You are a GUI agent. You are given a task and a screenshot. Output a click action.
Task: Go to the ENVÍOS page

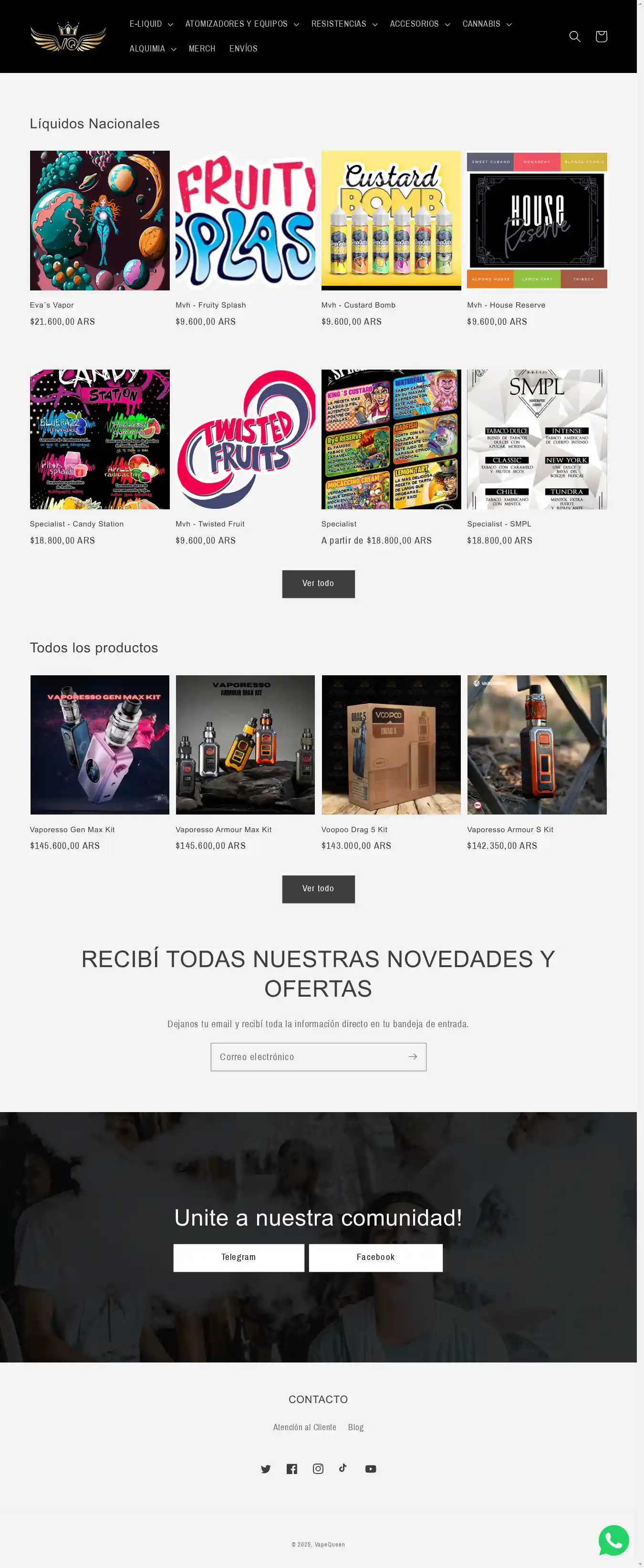click(x=243, y=49)
